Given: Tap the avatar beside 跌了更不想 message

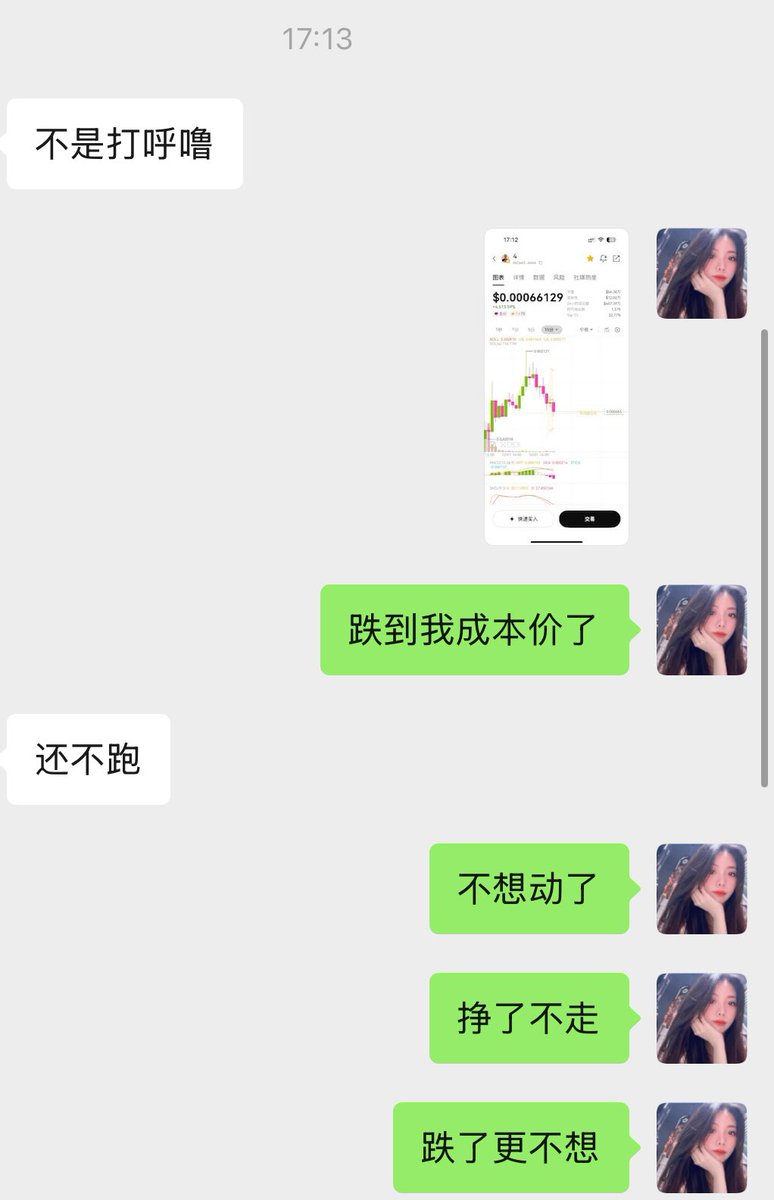Looking at the screenshot, I should 701,1147.
